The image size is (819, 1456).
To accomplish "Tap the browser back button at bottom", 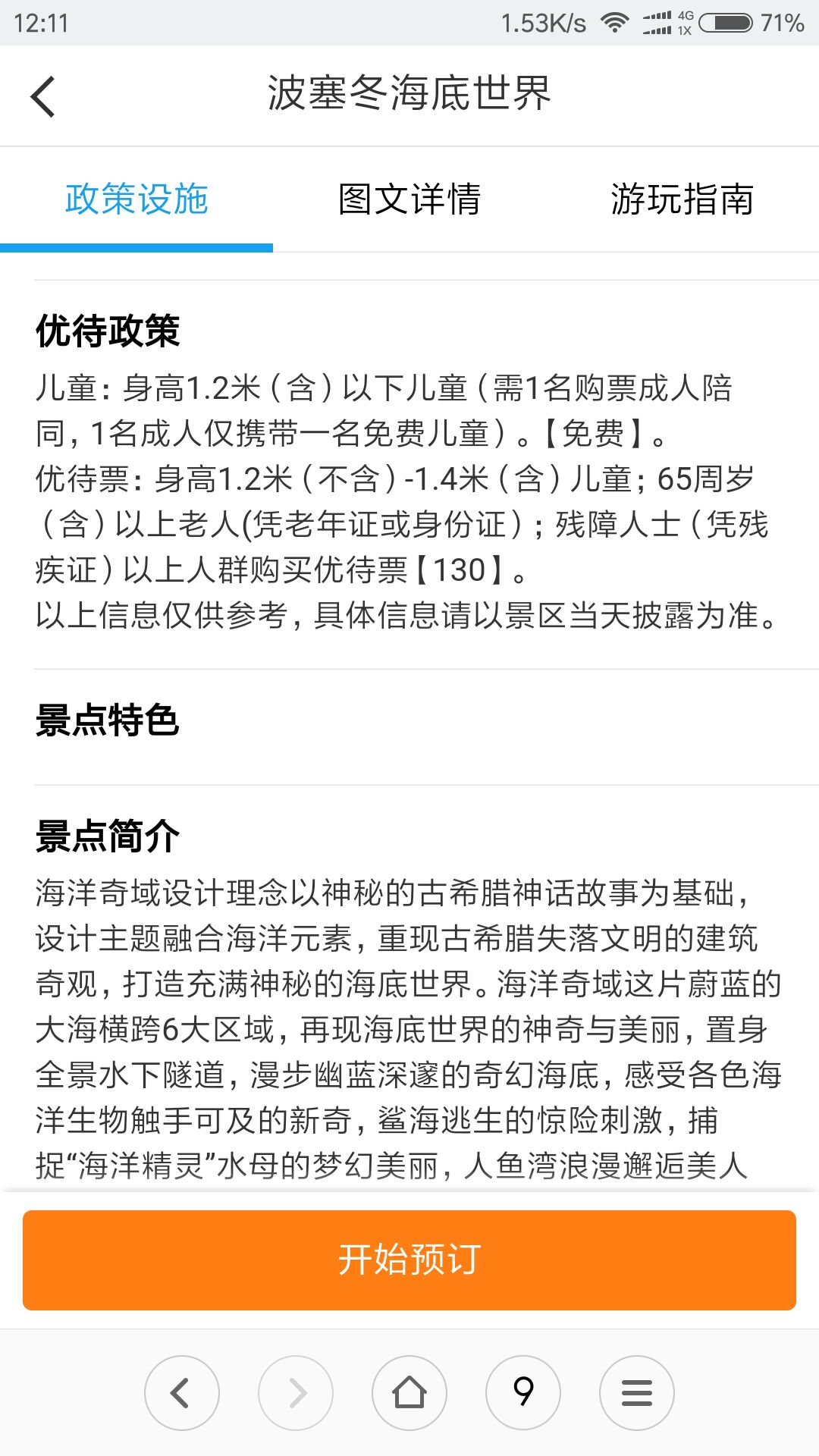I will click(182, 1393).
